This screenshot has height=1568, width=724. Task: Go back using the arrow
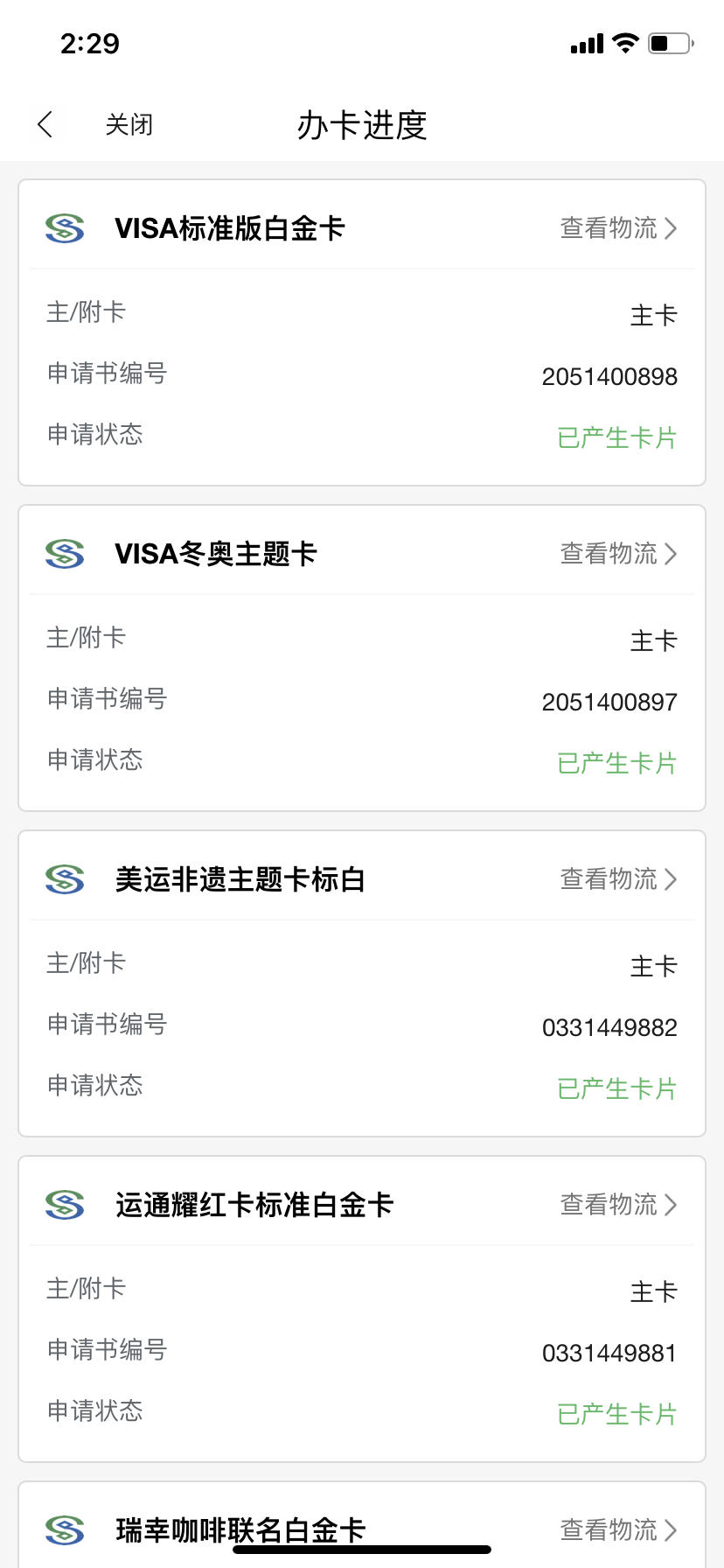45,125
